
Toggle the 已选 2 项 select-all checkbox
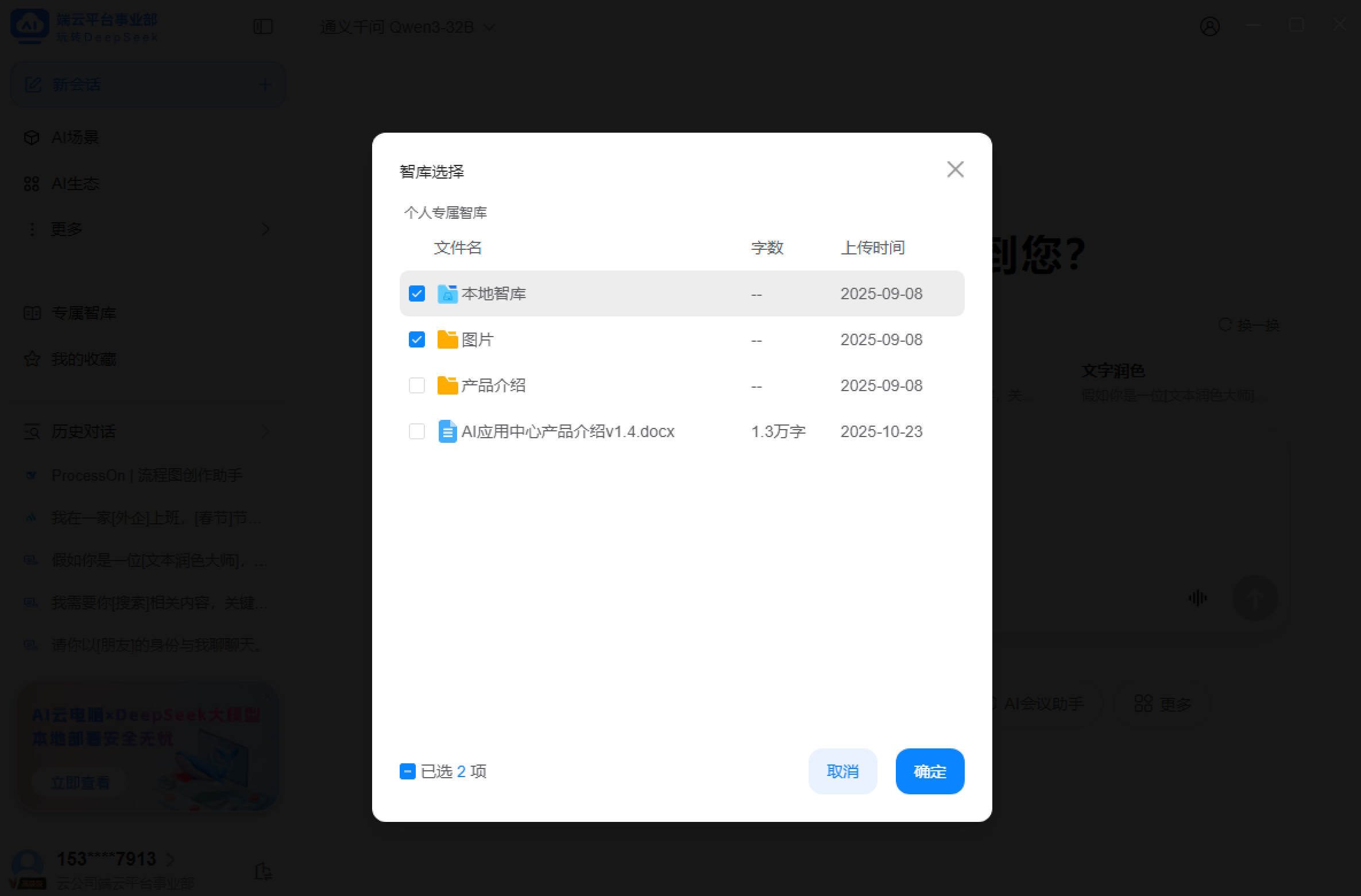click(408, 771)
